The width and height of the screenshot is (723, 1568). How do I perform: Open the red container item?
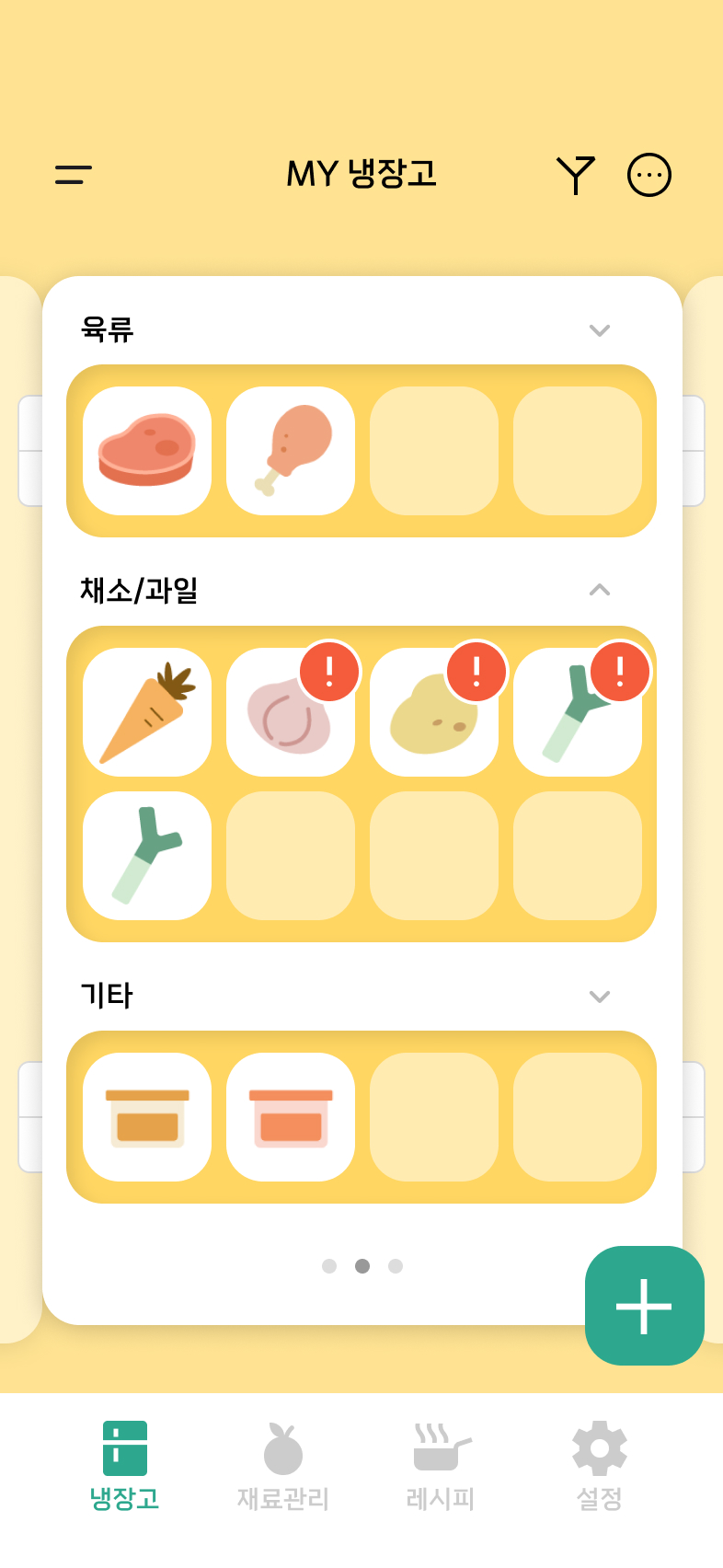(x=291, y=1117)
